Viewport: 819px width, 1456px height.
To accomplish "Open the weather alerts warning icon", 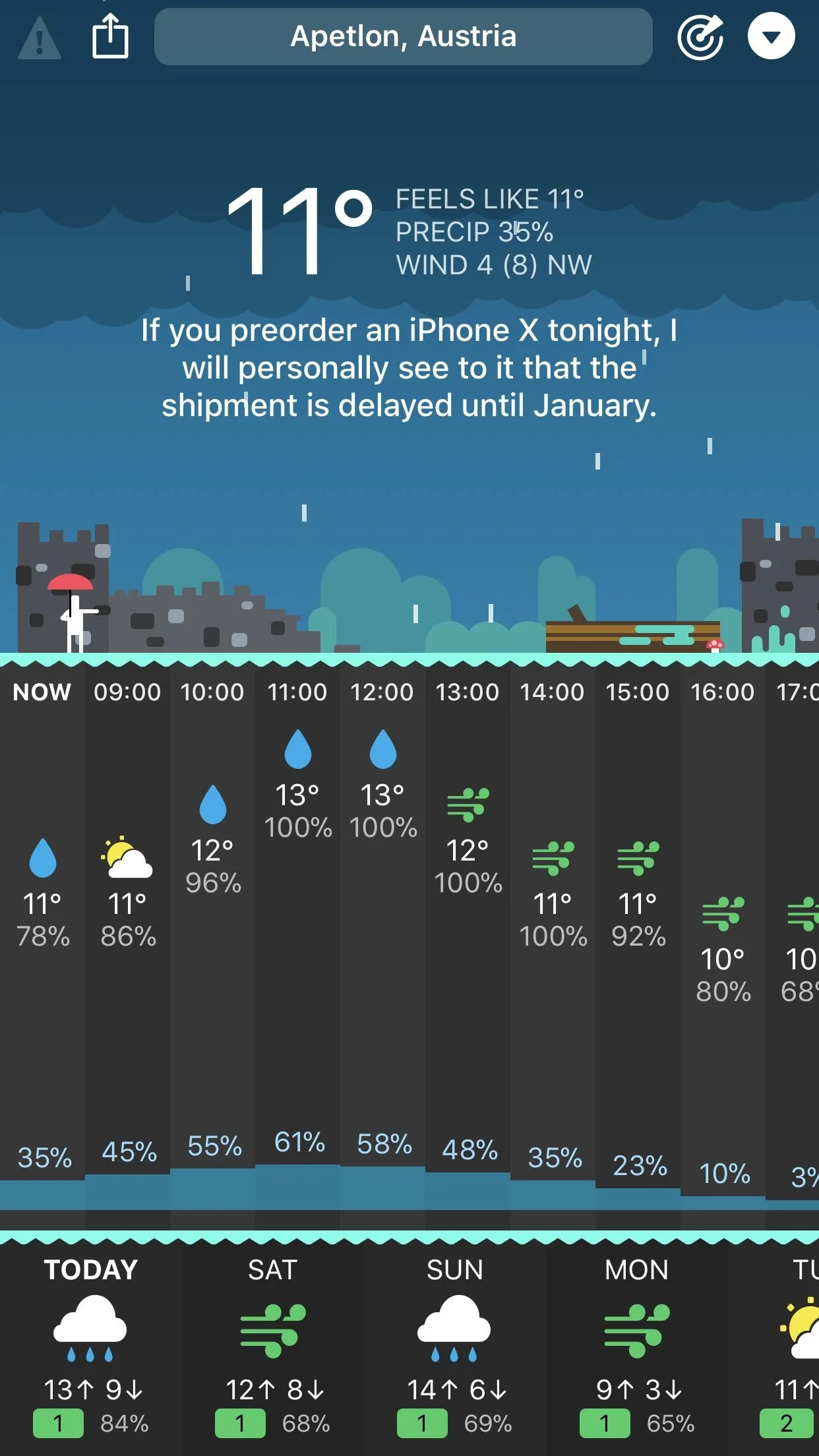I will coord(40,38).
